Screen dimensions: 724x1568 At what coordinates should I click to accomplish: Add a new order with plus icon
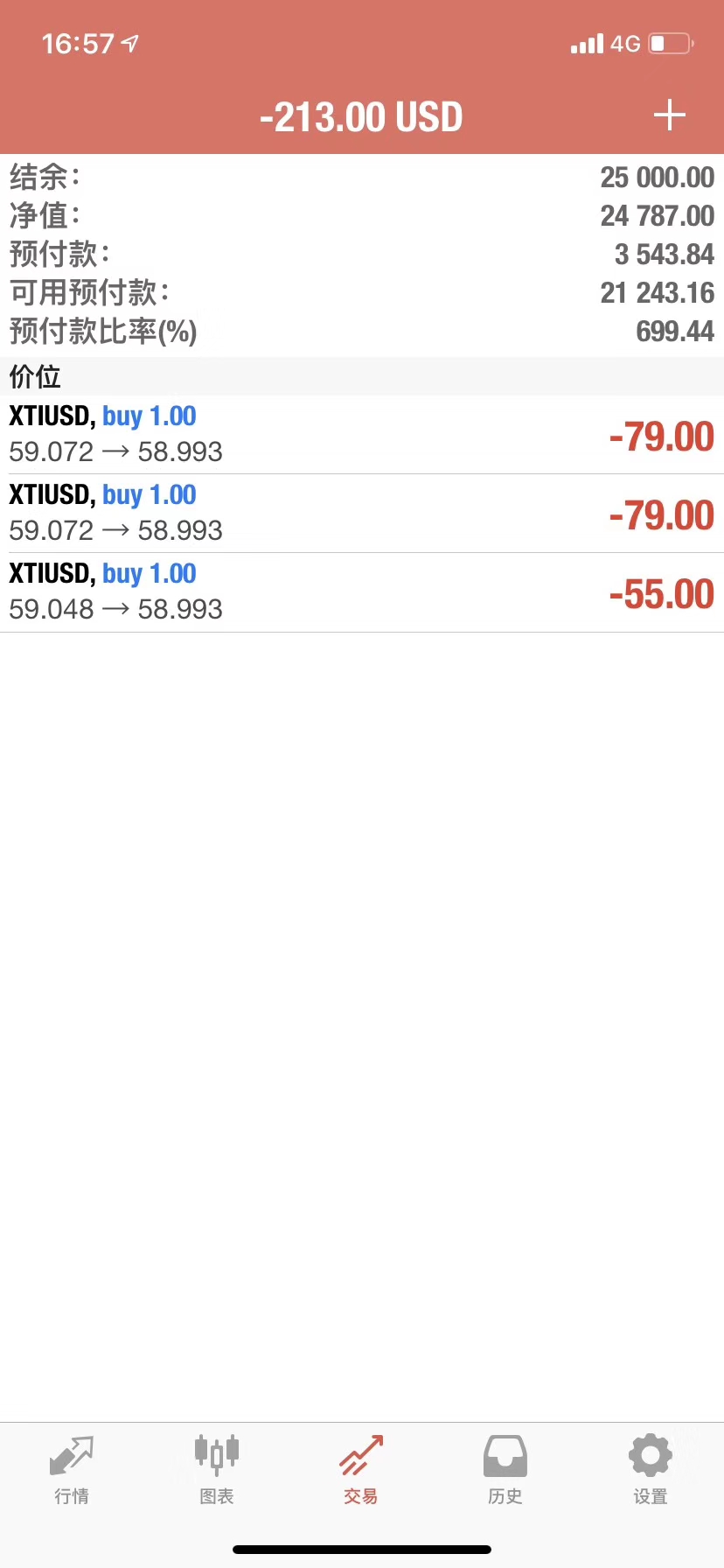(670, 115)
